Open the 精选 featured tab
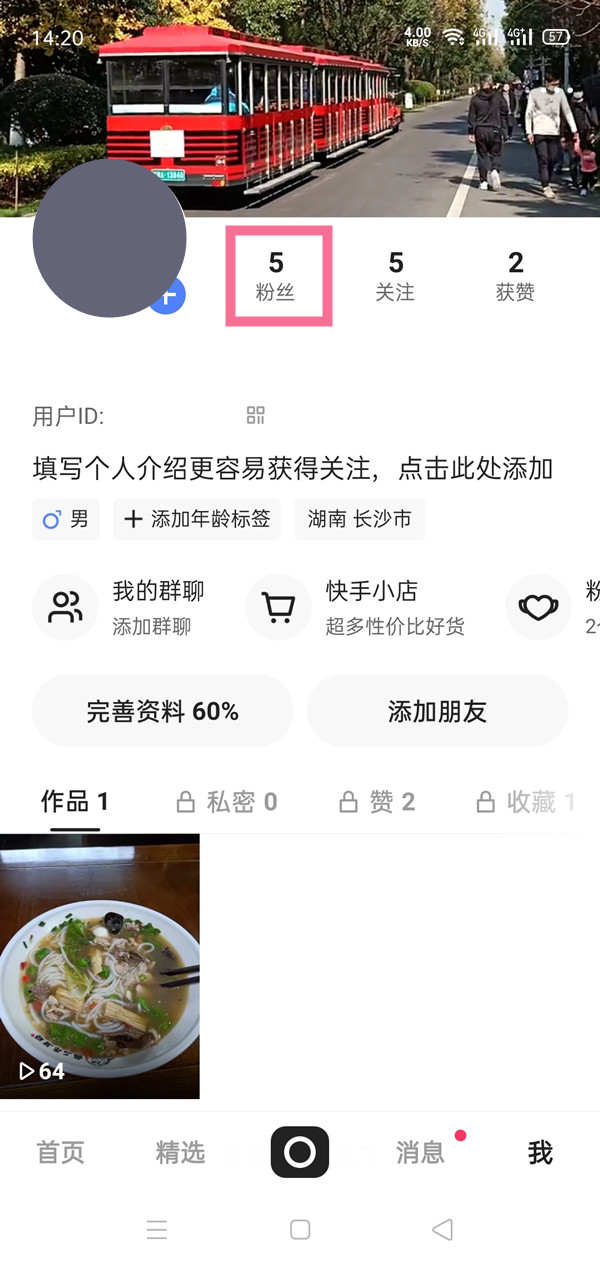The width and height of the screenshot is (600, 1266). pyautogui.click(x=180, y=1152)
